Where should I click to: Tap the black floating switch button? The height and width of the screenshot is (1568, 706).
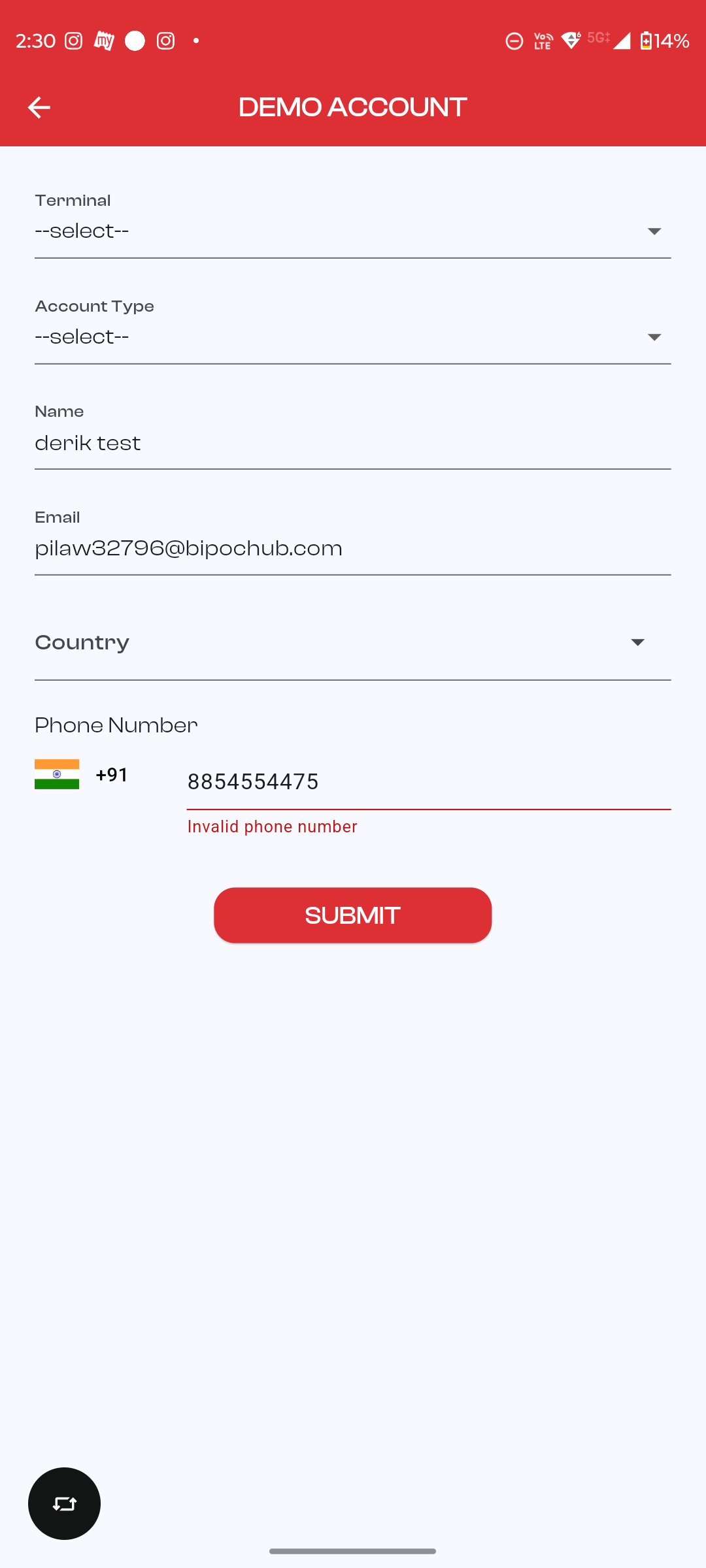point(64,1503)
